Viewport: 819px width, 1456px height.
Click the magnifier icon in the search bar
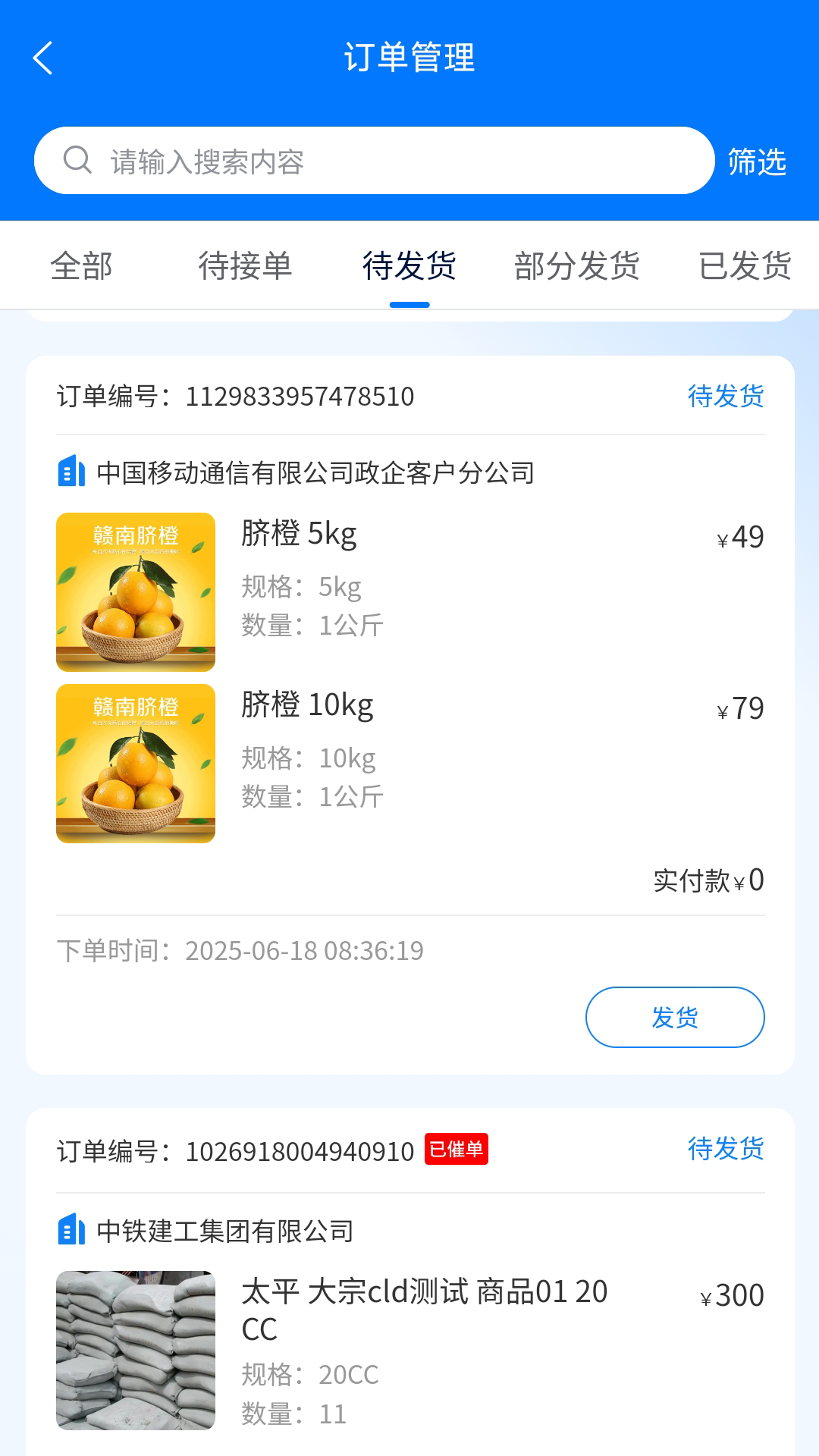[x=76, y=161]
